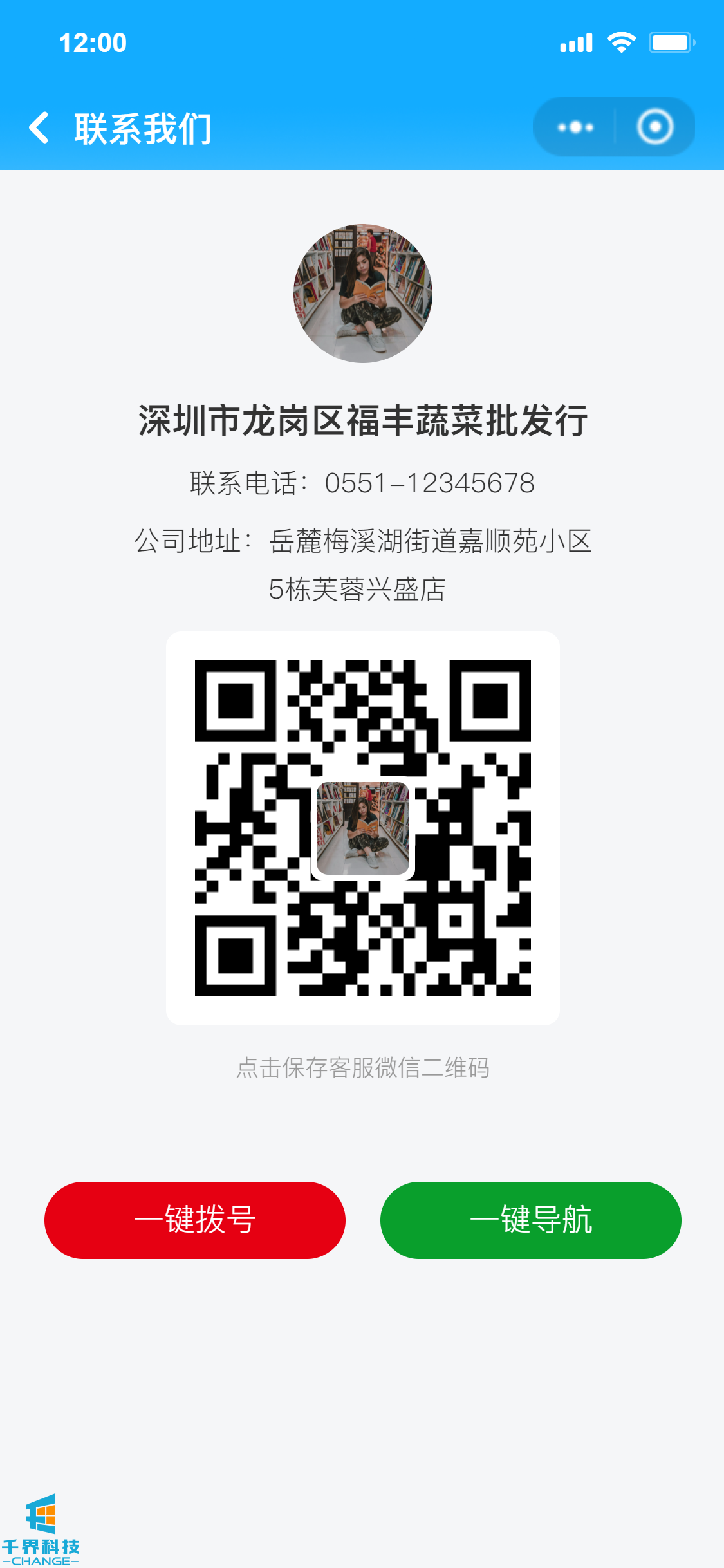This screenshot has height=1568, width=724.
Task: Go back from the 联系我们 page
Action: point(40,127)
